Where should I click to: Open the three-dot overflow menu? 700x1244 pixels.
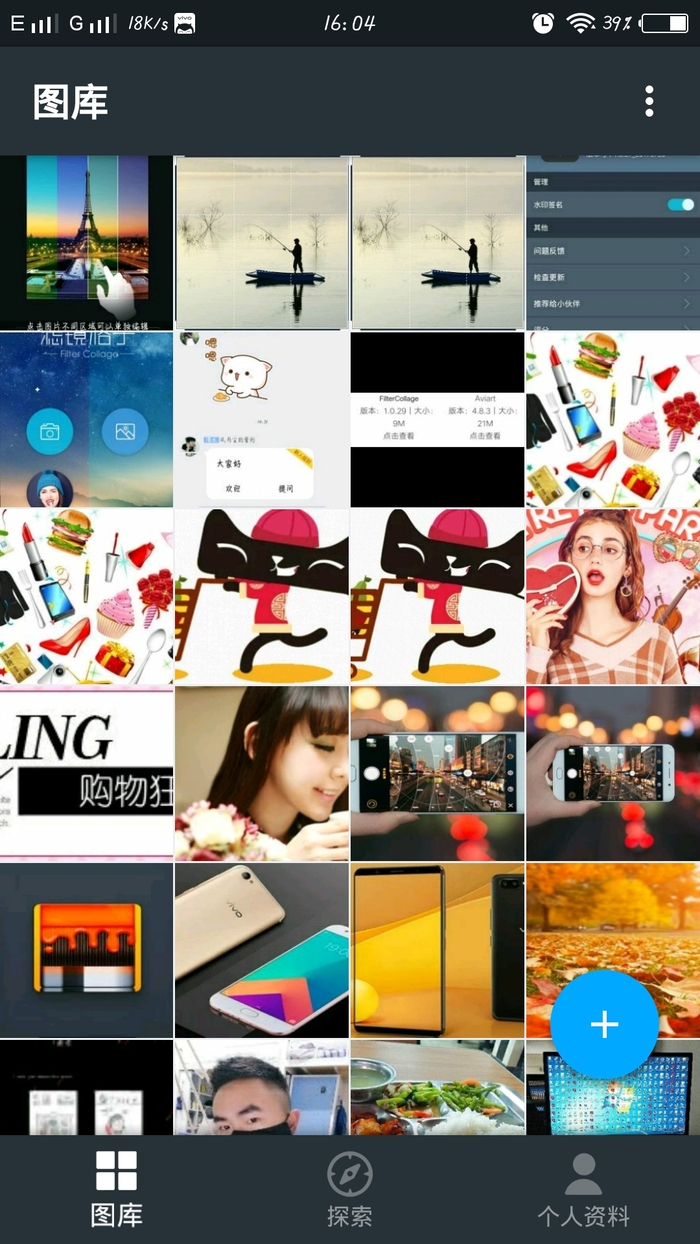click(649, 101)
